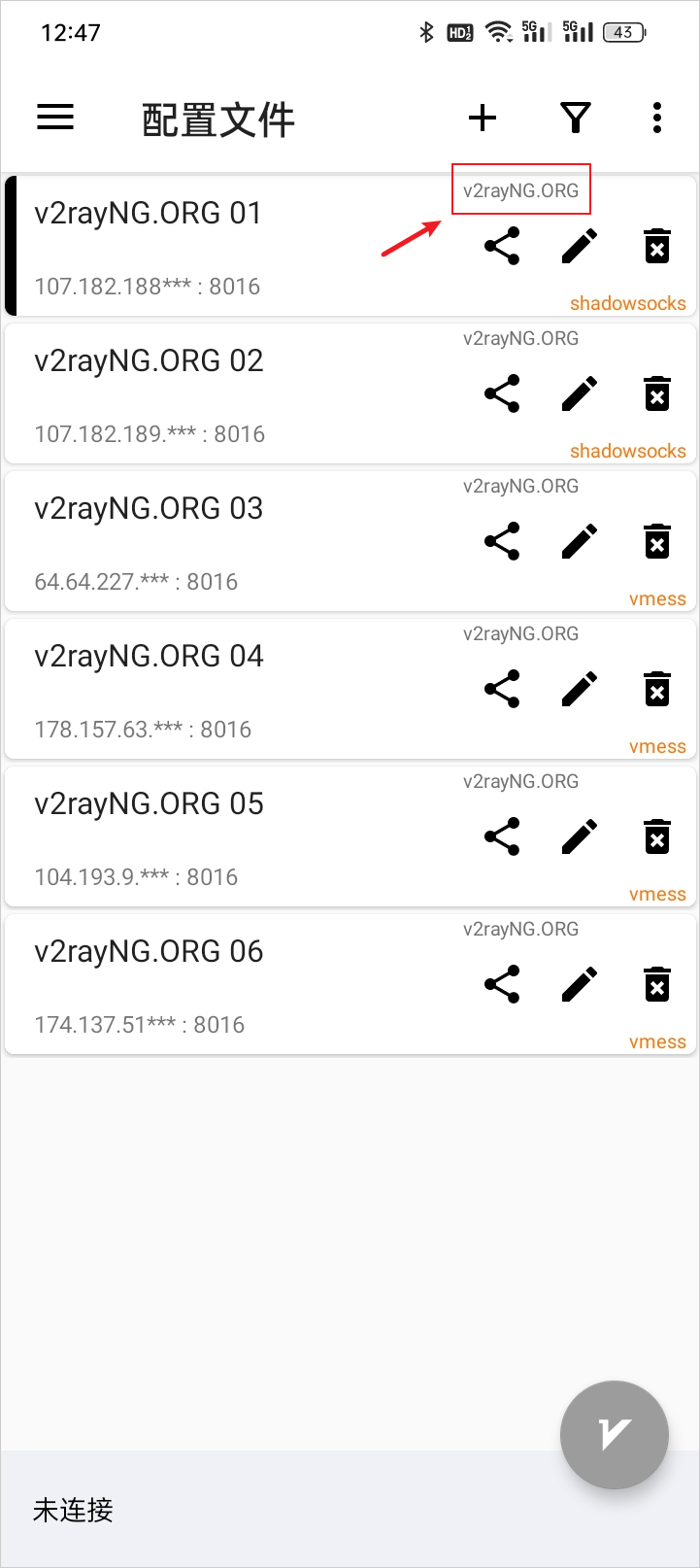Select the v2rayNG.ORG 06 server
This screenshot has height=1568, width=700.
pyautogui.click(x=194, y=984)
